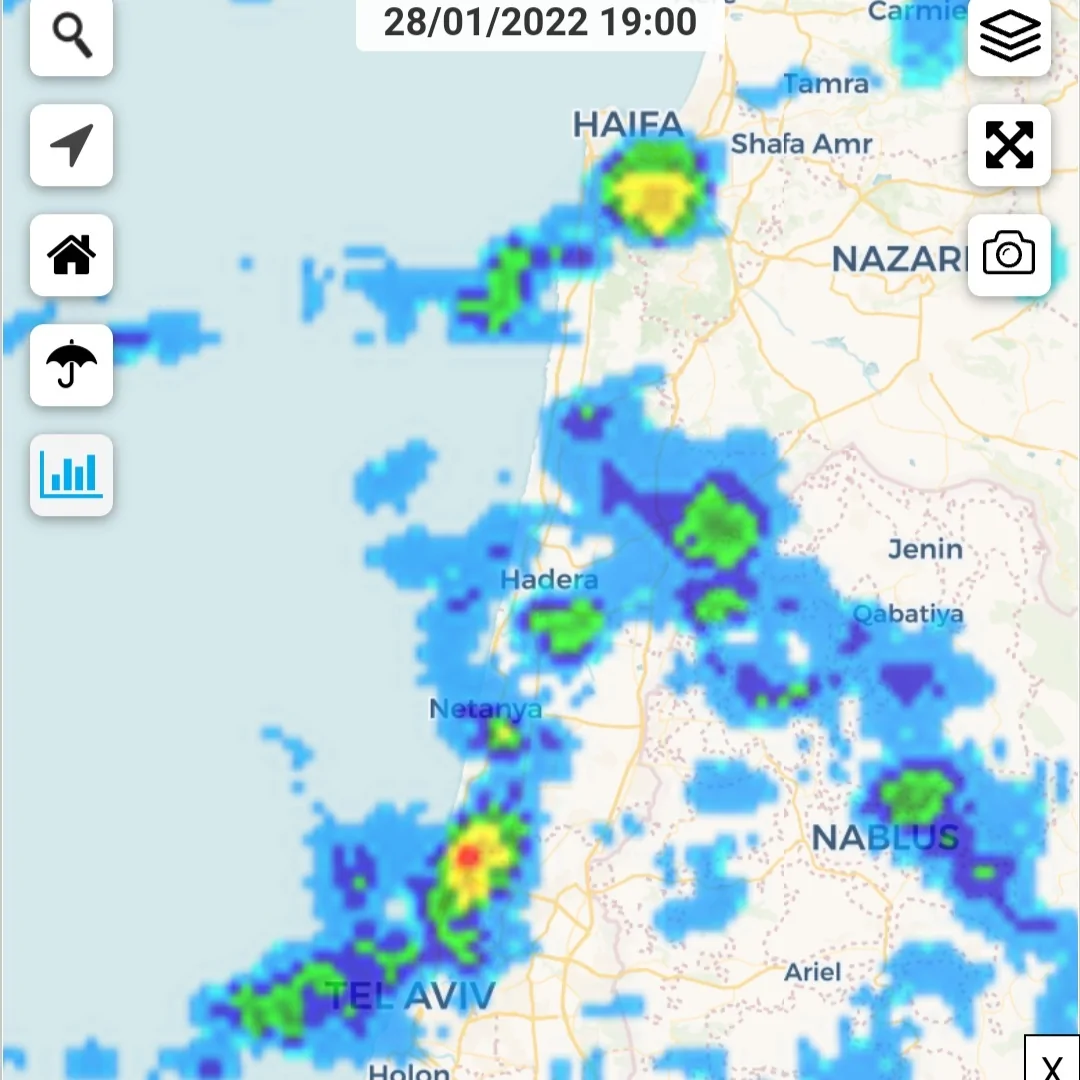Open the umbrella rain forecast option
This screenshot has width=1080, height=1080.
71,365
